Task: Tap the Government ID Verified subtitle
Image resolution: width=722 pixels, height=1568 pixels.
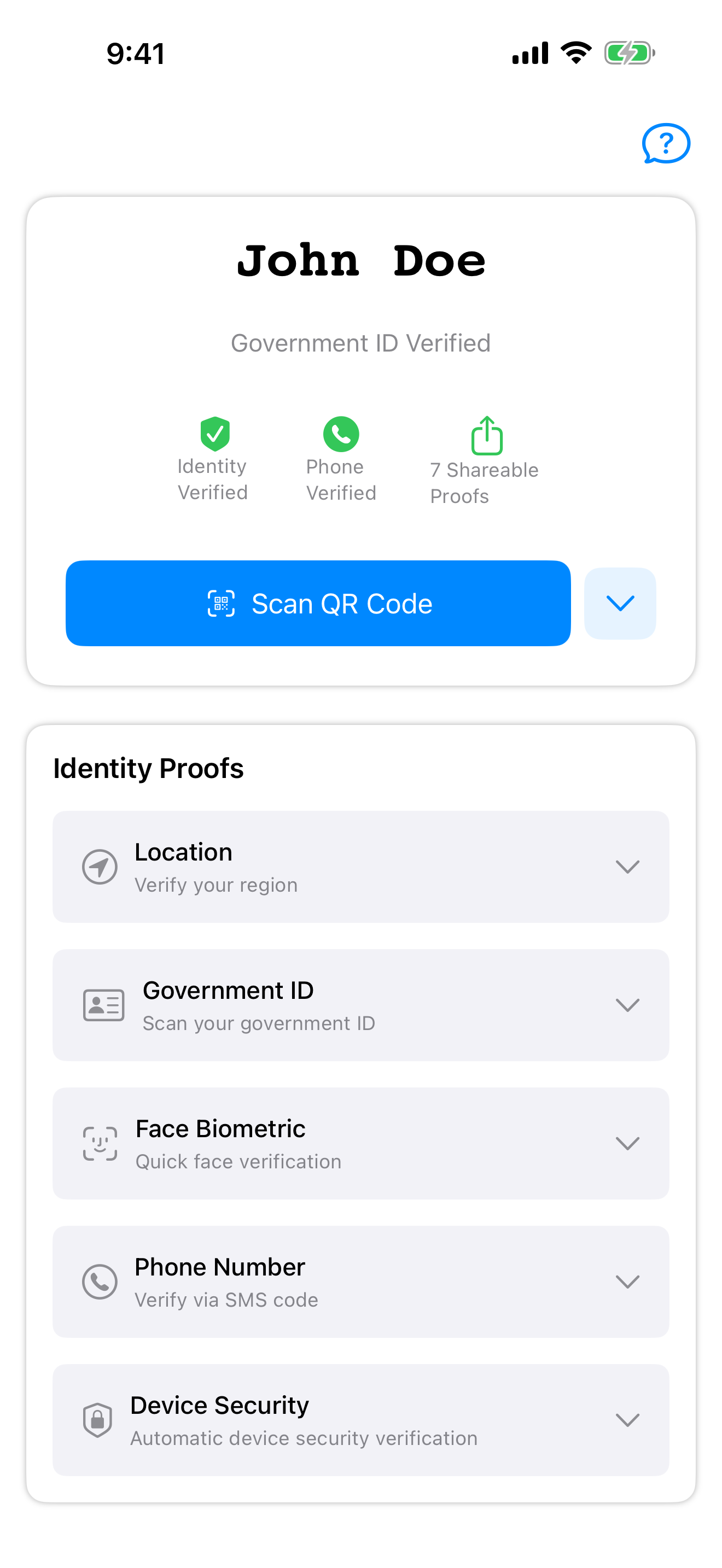Action: 361,343
